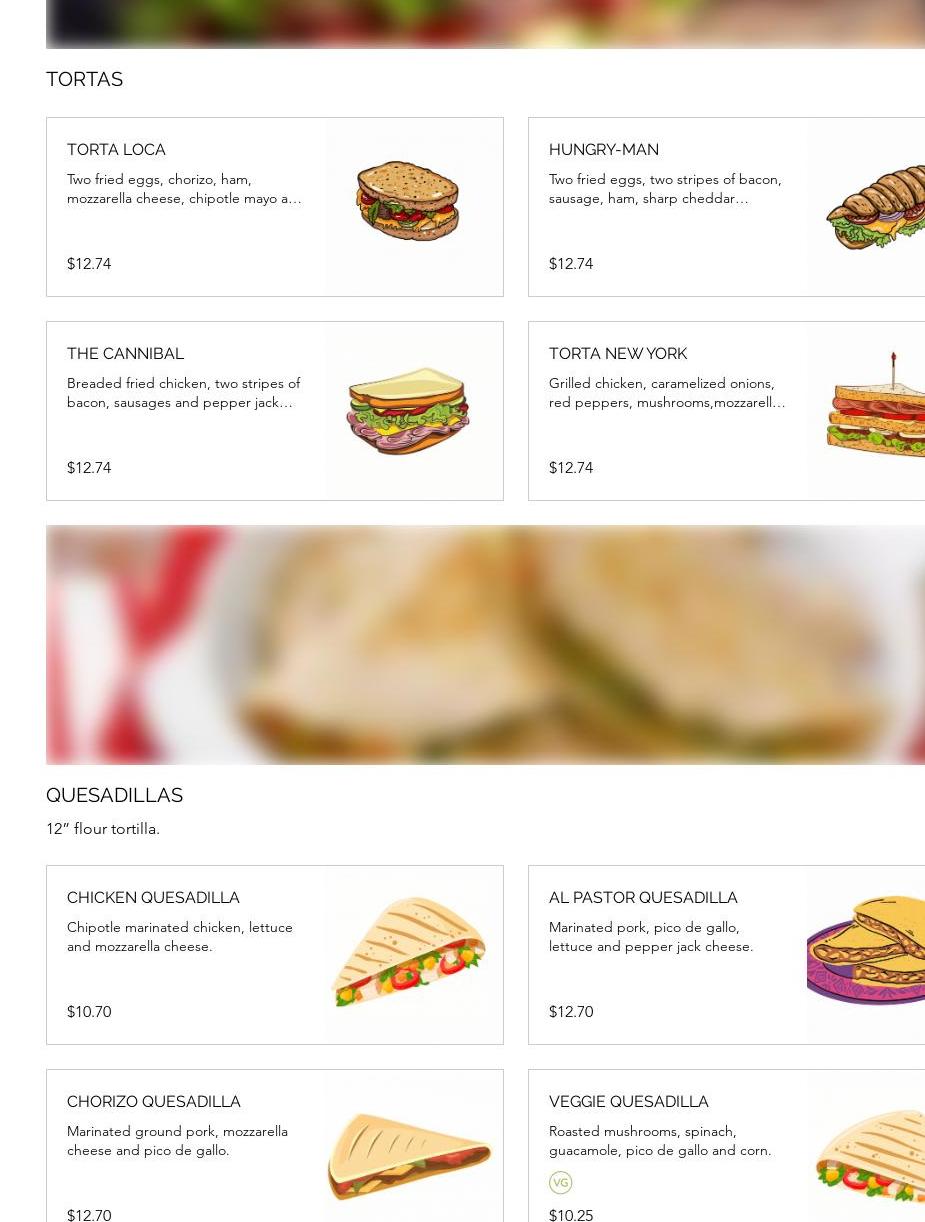
Task: Select the Chorizo Quesadilla
Action: pyautogui.click(x=153, y=1102)
